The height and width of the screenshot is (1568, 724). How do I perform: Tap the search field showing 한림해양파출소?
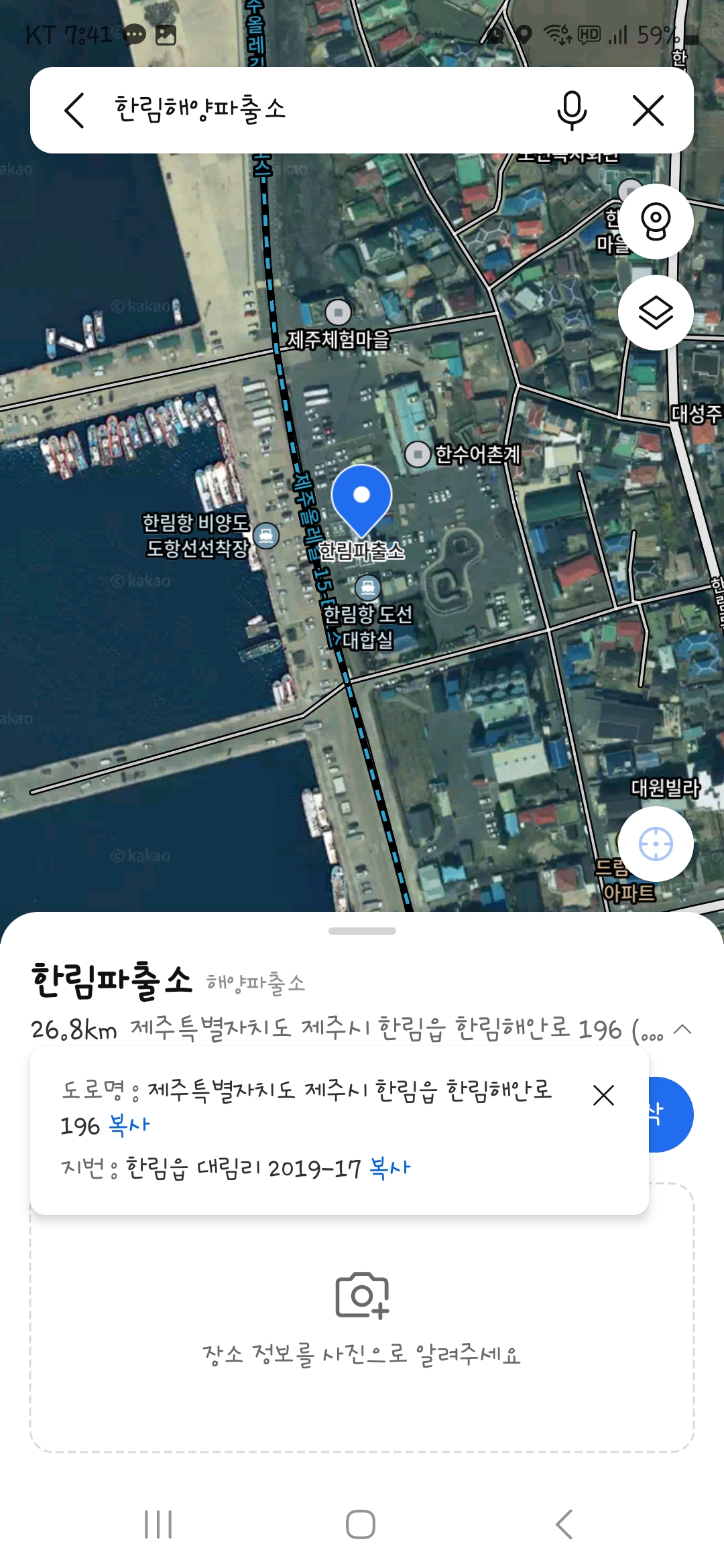(x=322, y=111)
